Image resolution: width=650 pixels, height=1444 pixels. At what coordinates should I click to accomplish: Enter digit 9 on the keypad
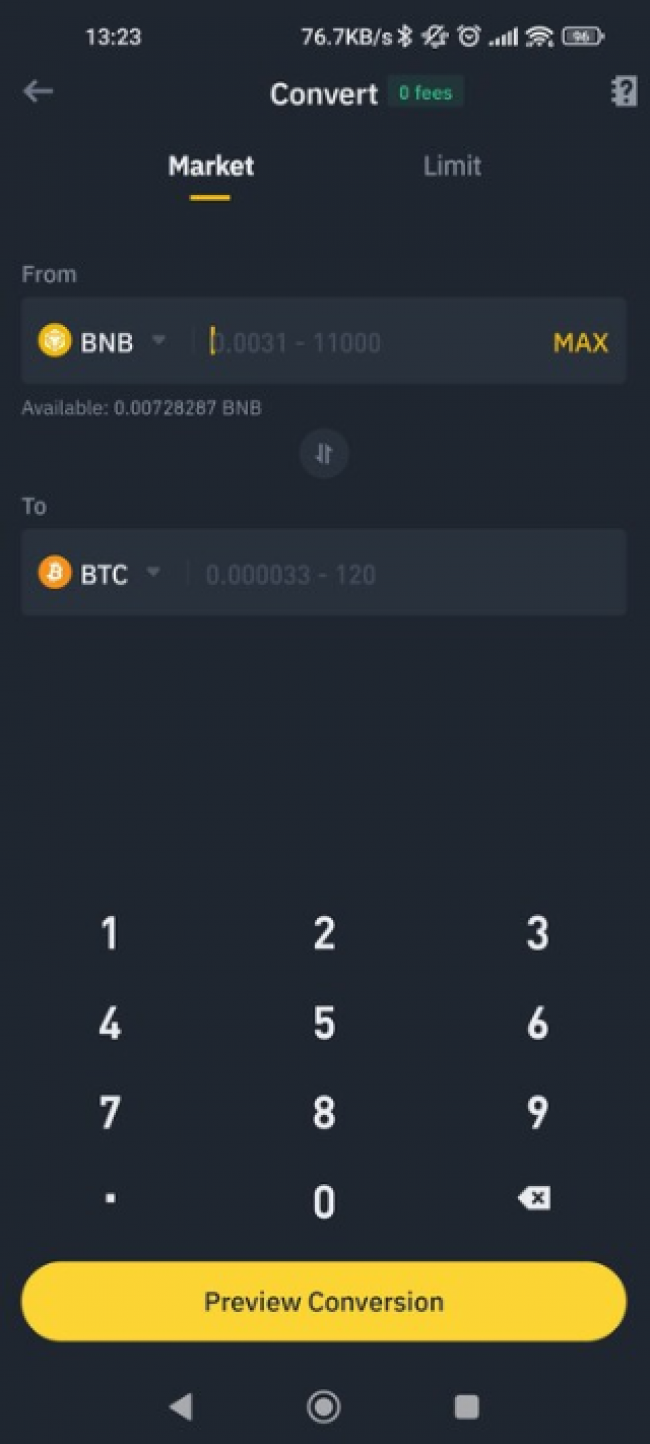[x=537, y=1112]
